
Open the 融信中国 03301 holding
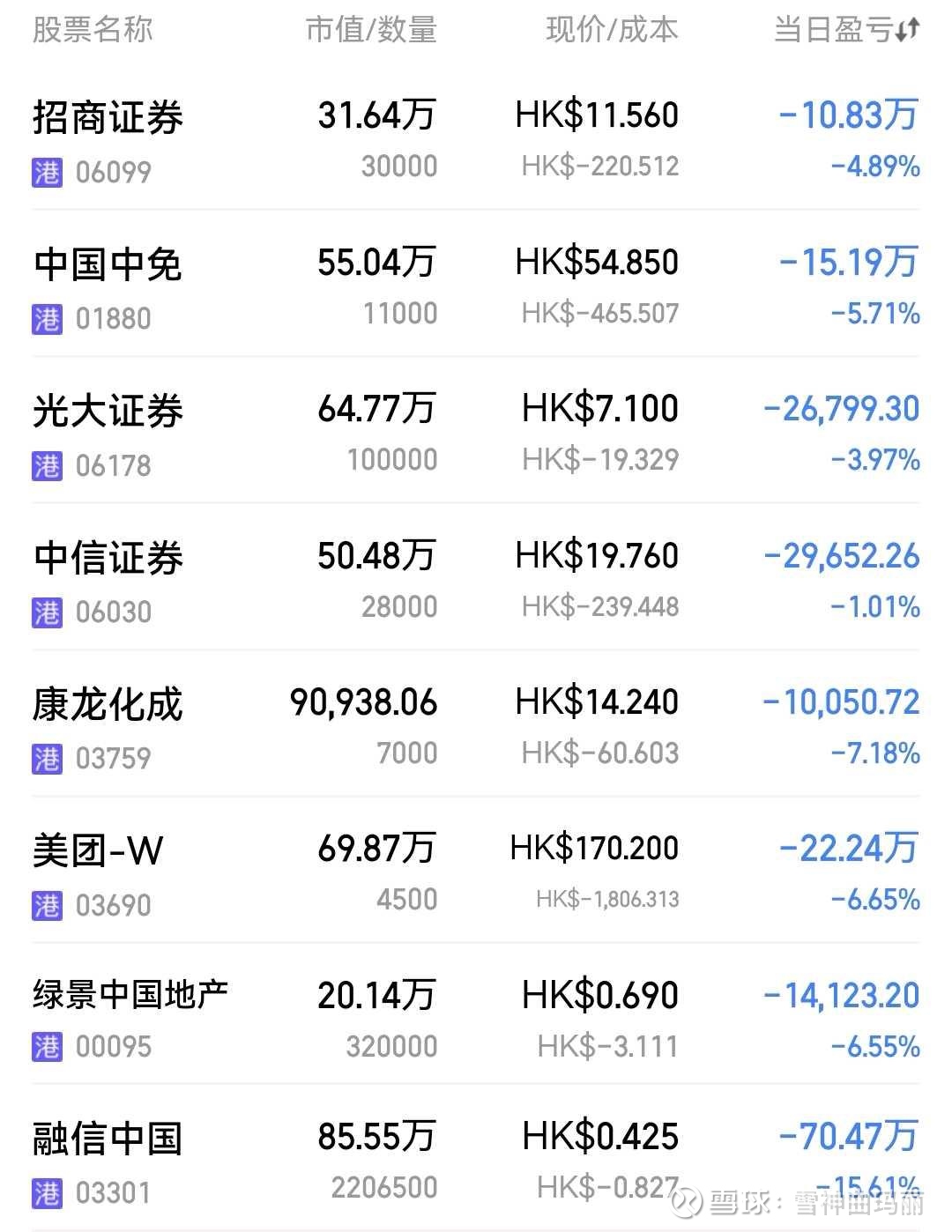[476, 1158]
